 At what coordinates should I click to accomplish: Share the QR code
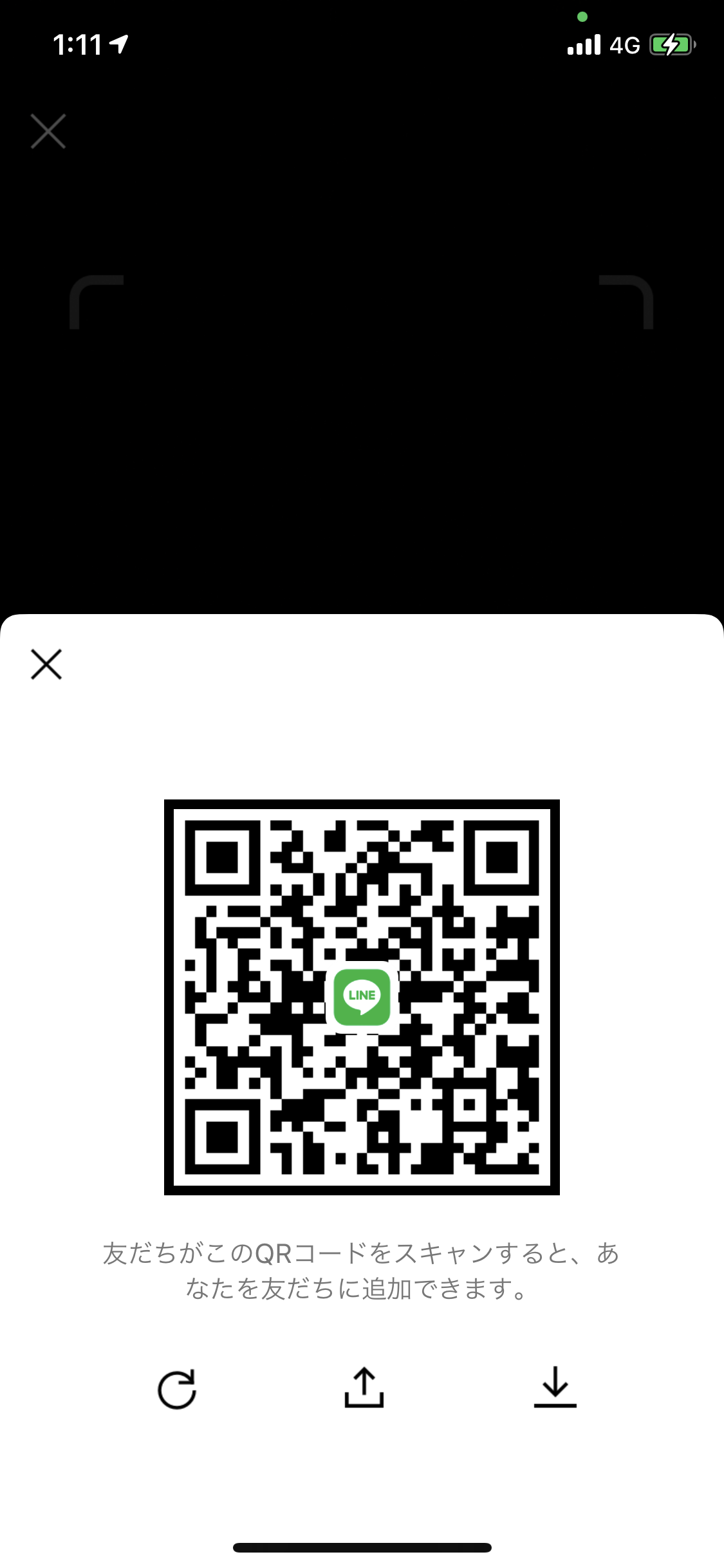(x=364, y=1388)
